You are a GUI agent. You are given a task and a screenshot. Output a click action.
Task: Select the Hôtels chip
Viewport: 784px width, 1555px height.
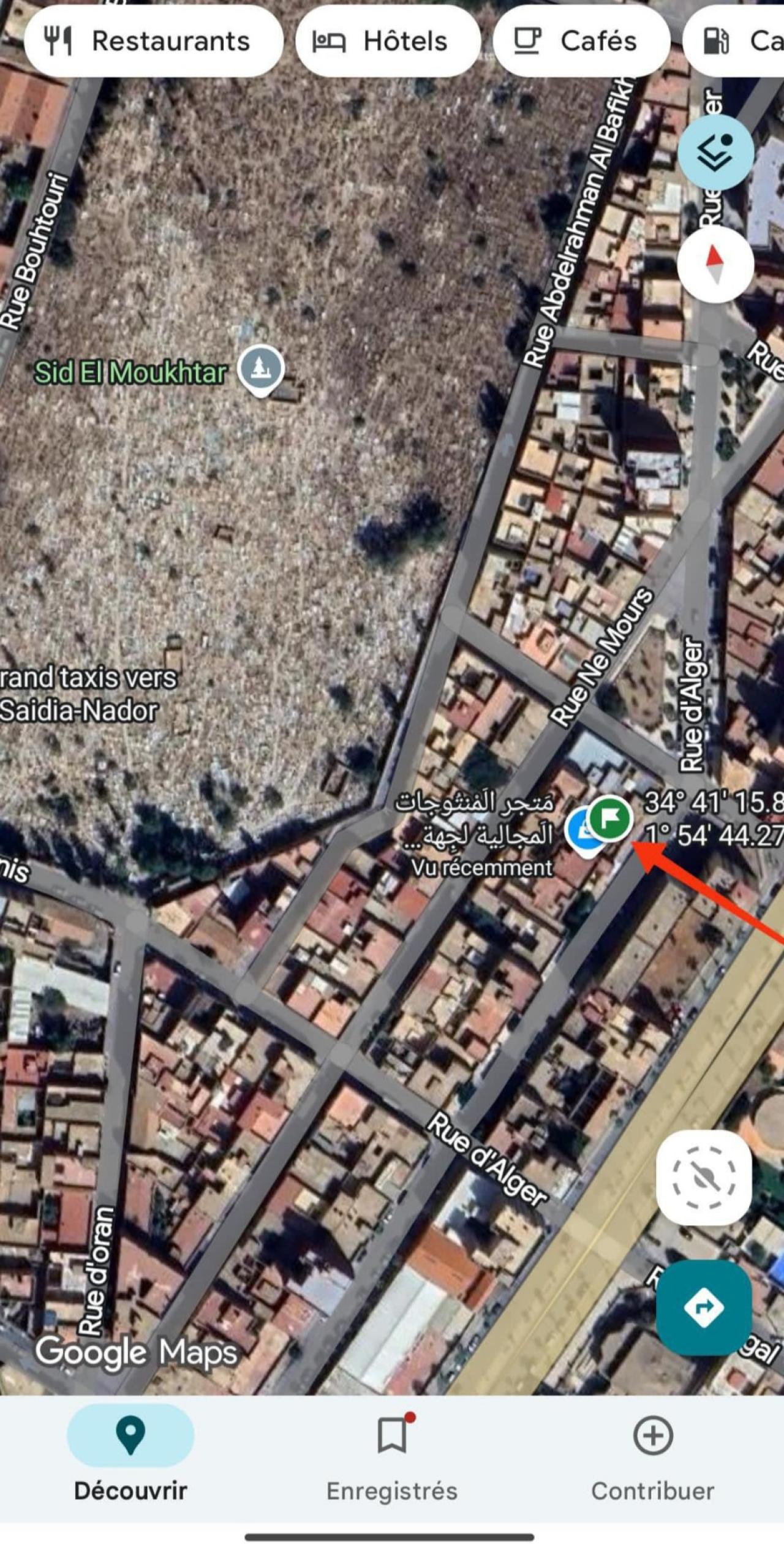pos(387,42)
